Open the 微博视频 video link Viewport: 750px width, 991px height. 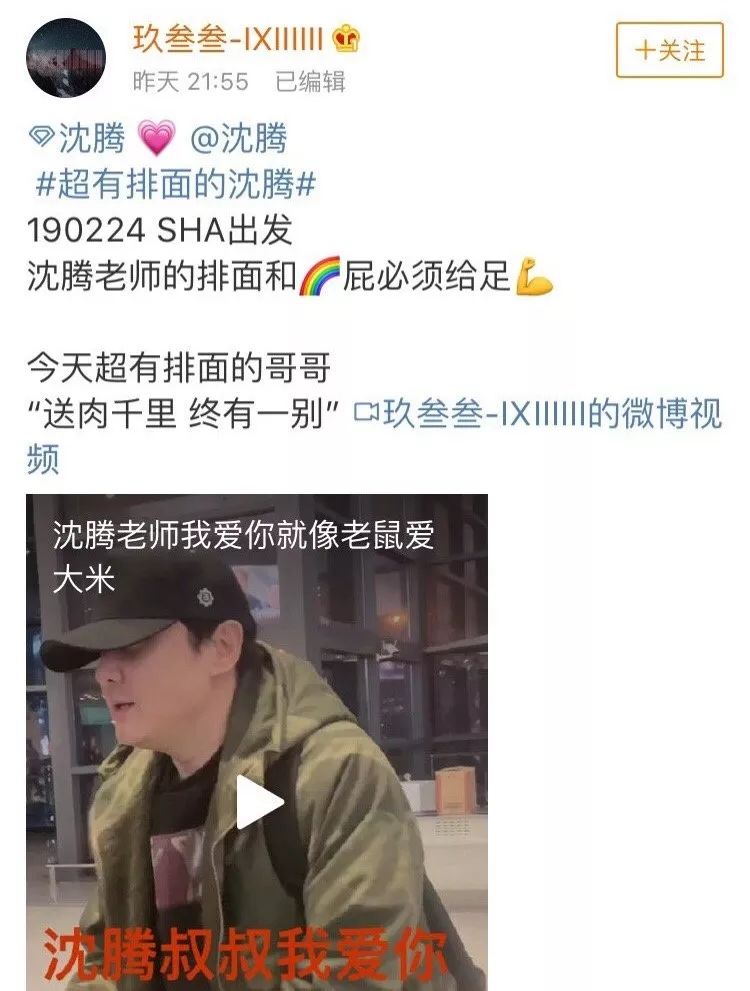(539, 414)
